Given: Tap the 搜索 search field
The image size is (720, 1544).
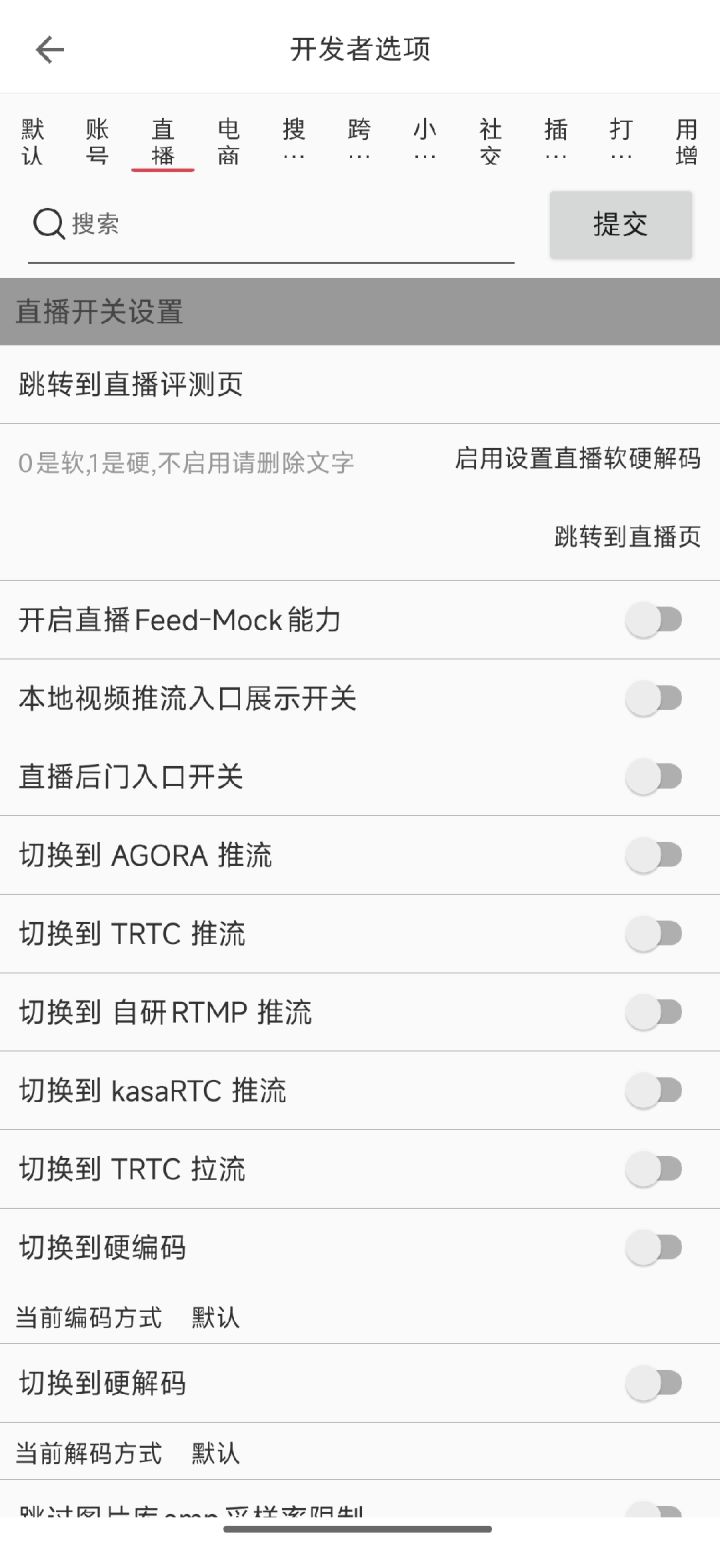Looking at the screenshot, I should coord(271,224).
